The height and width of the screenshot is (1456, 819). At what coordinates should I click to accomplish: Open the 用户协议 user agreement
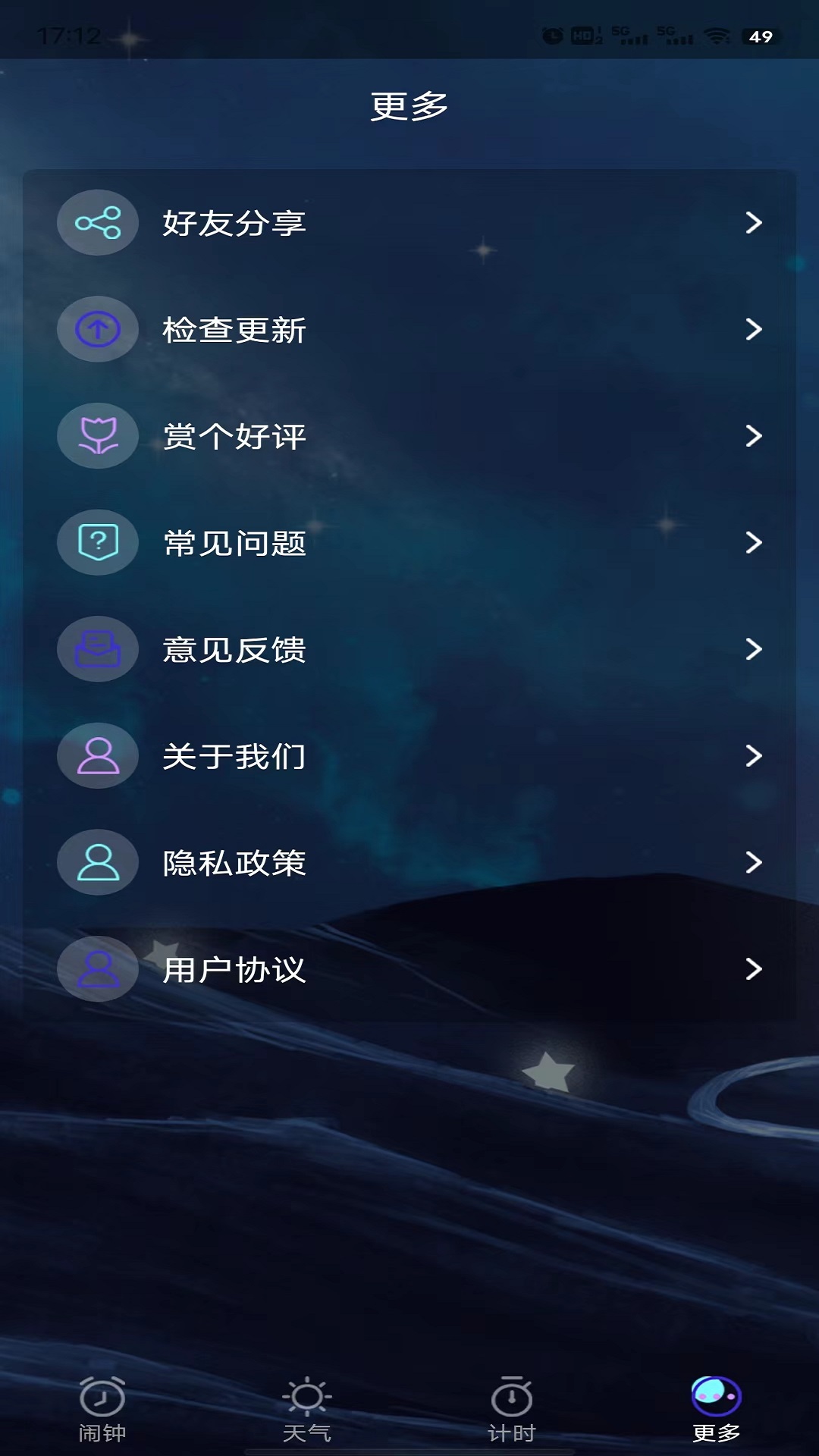click(409, 969)
